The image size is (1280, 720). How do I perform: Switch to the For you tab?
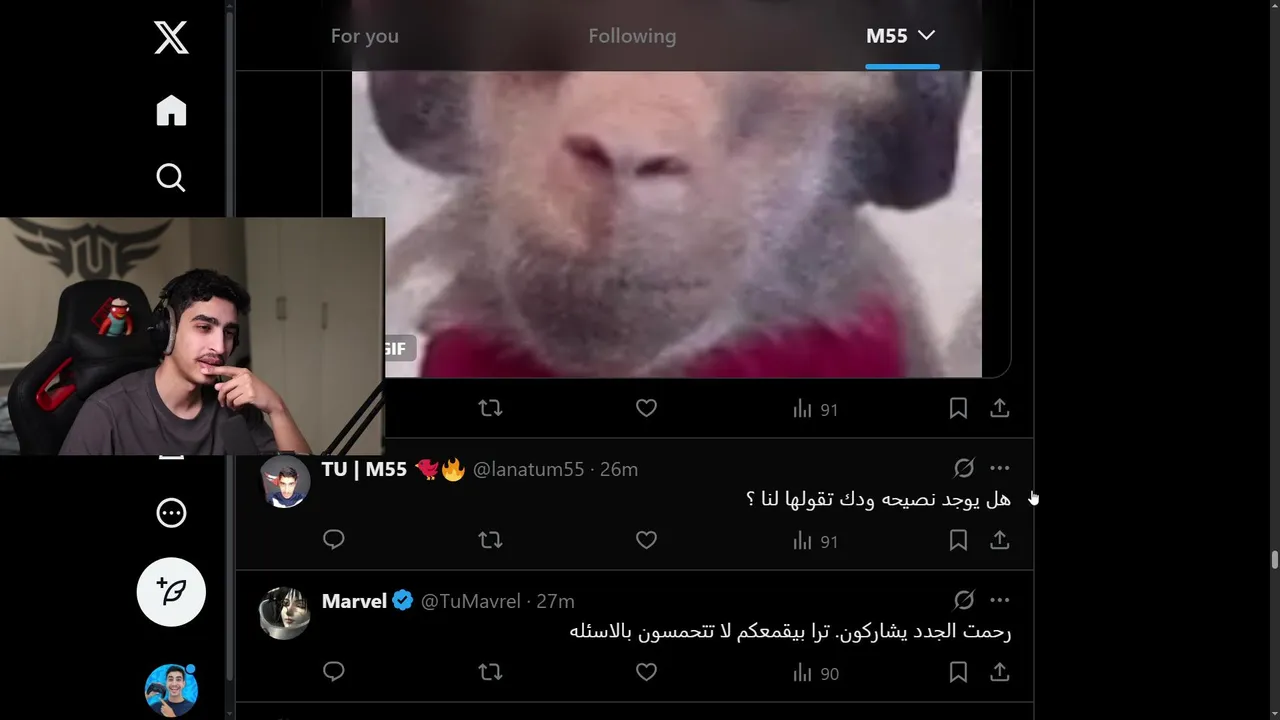pos(365,36)
